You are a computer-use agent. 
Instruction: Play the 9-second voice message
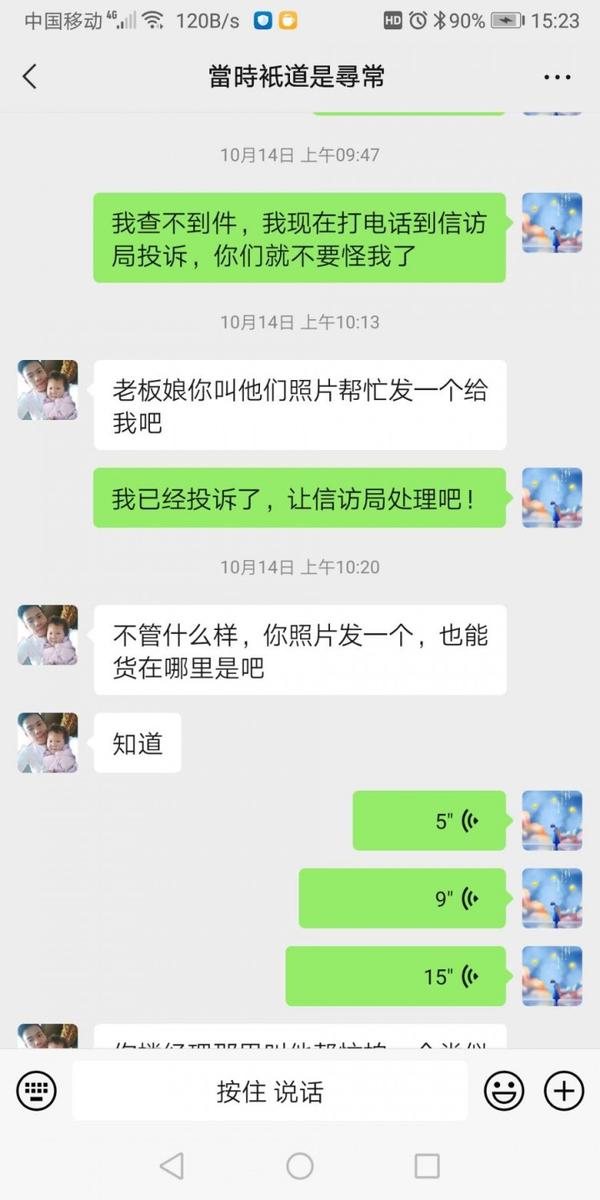pos(402,898)
